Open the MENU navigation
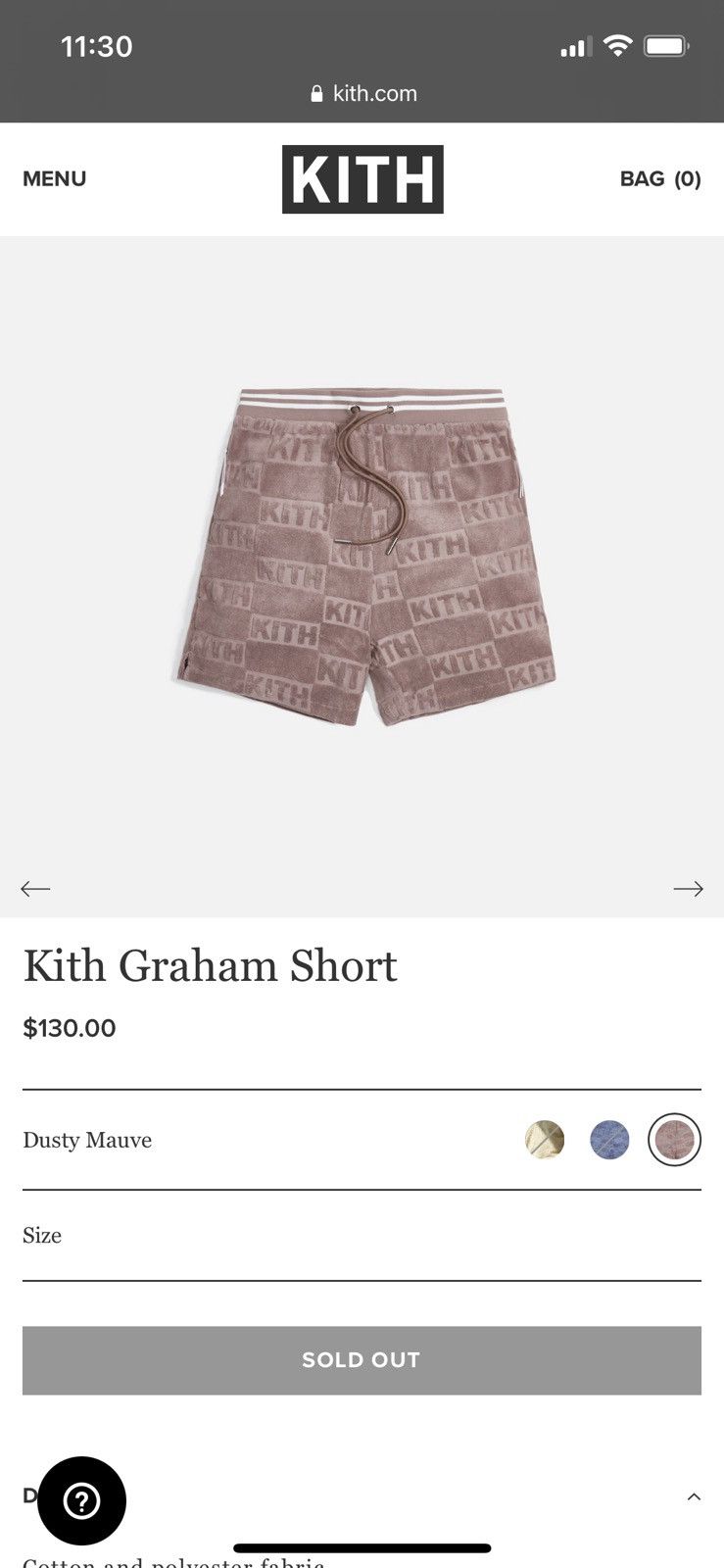 (55, 178)
